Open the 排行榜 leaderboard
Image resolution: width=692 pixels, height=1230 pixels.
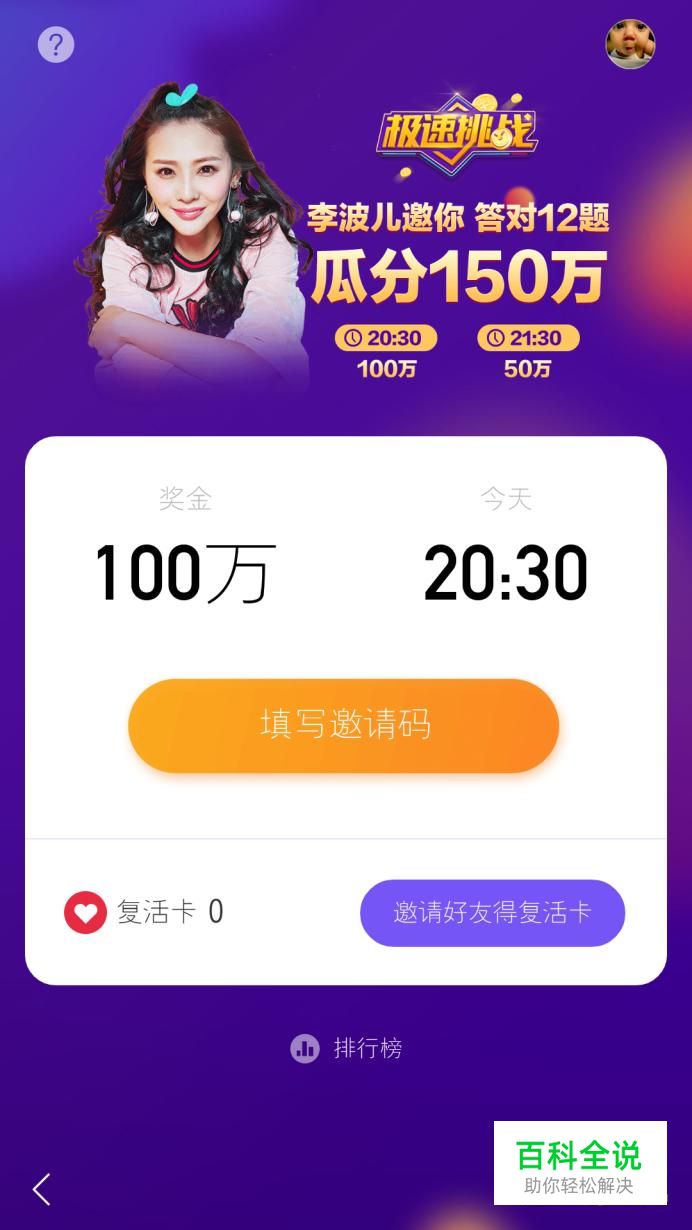click(x=346, y=1048)
